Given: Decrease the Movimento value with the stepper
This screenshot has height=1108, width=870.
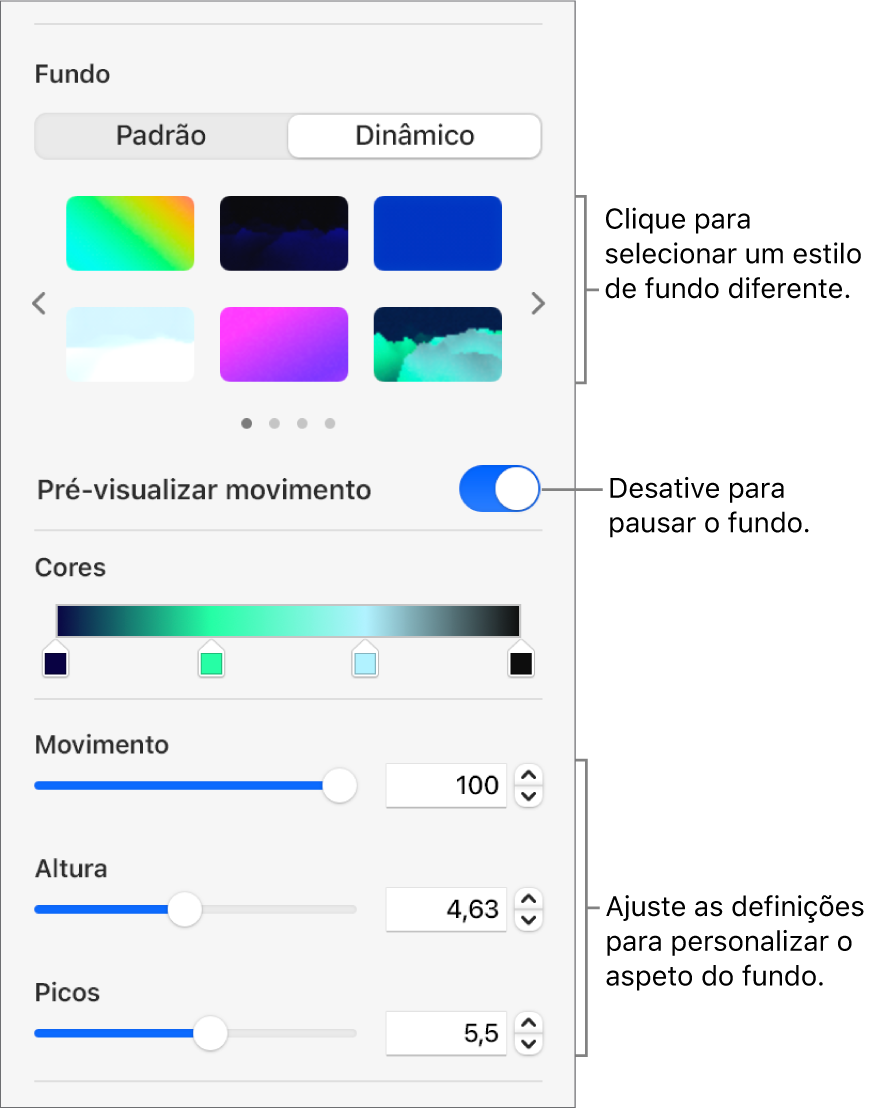Looking at the screenshot, I should coord(530,797).
